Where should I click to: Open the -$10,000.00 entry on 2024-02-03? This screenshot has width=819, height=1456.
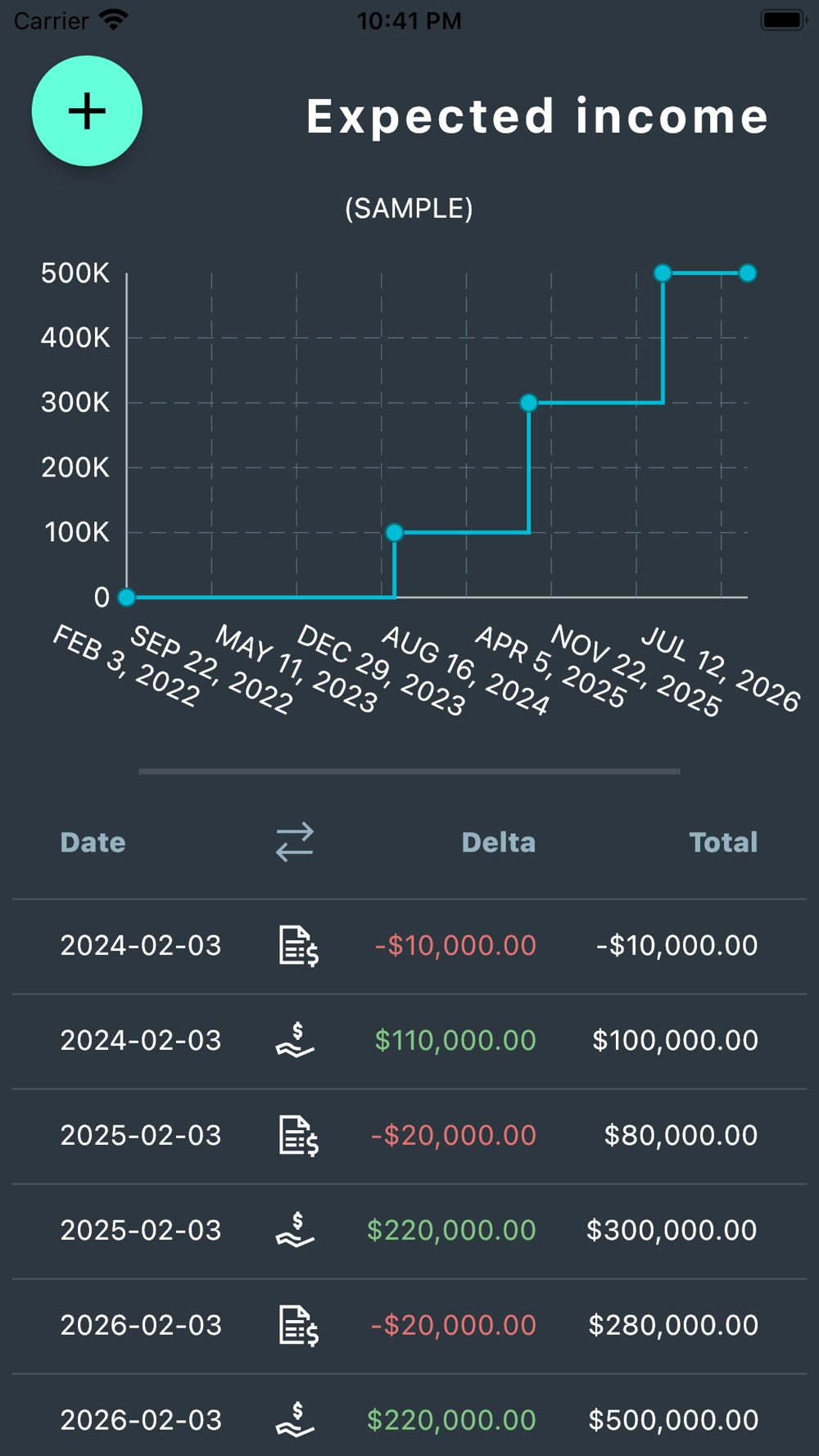(x=409, y=947)
